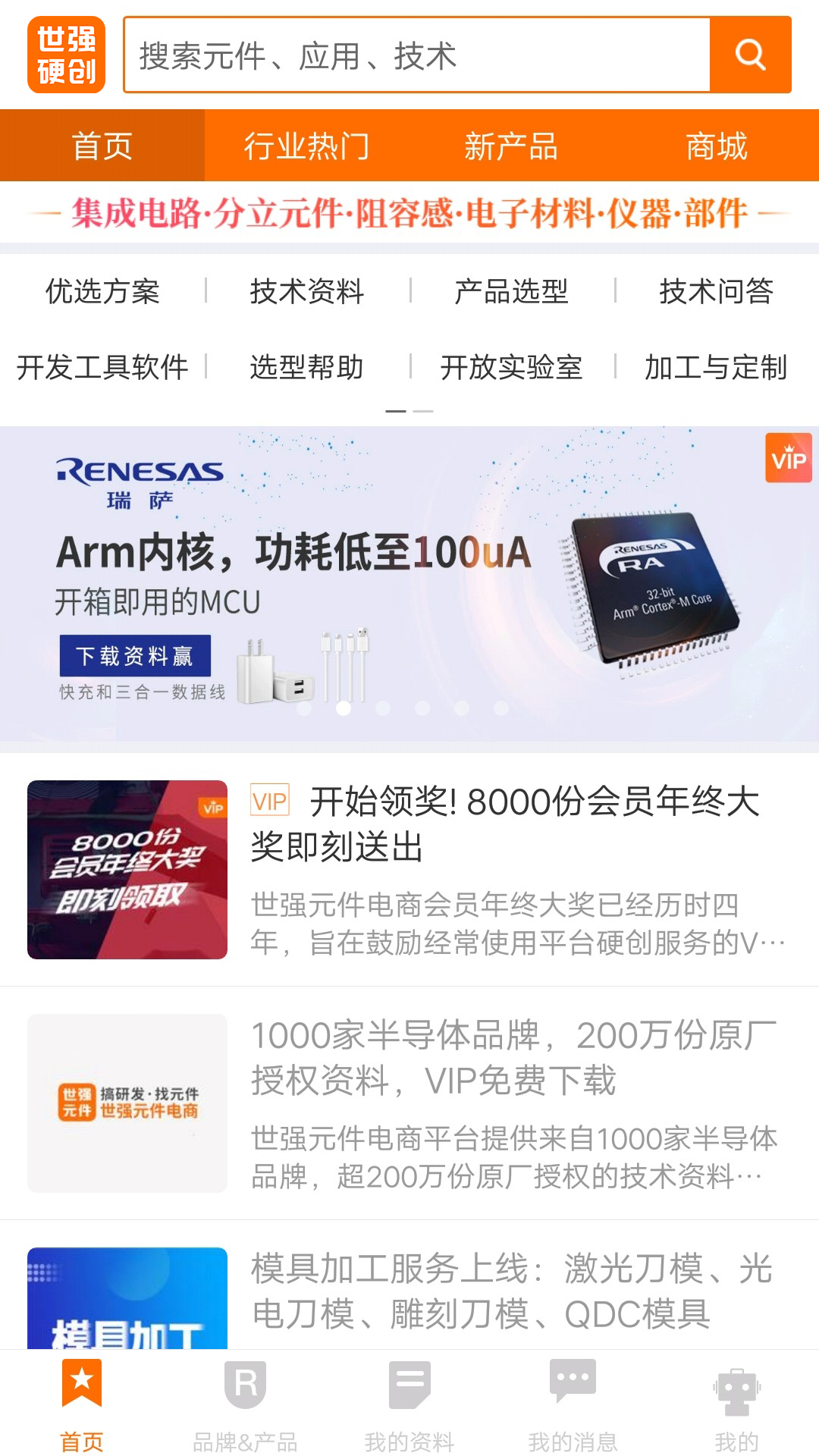Tap the orange search magnifier button
819x1456 pixels.
click(750, 55)
